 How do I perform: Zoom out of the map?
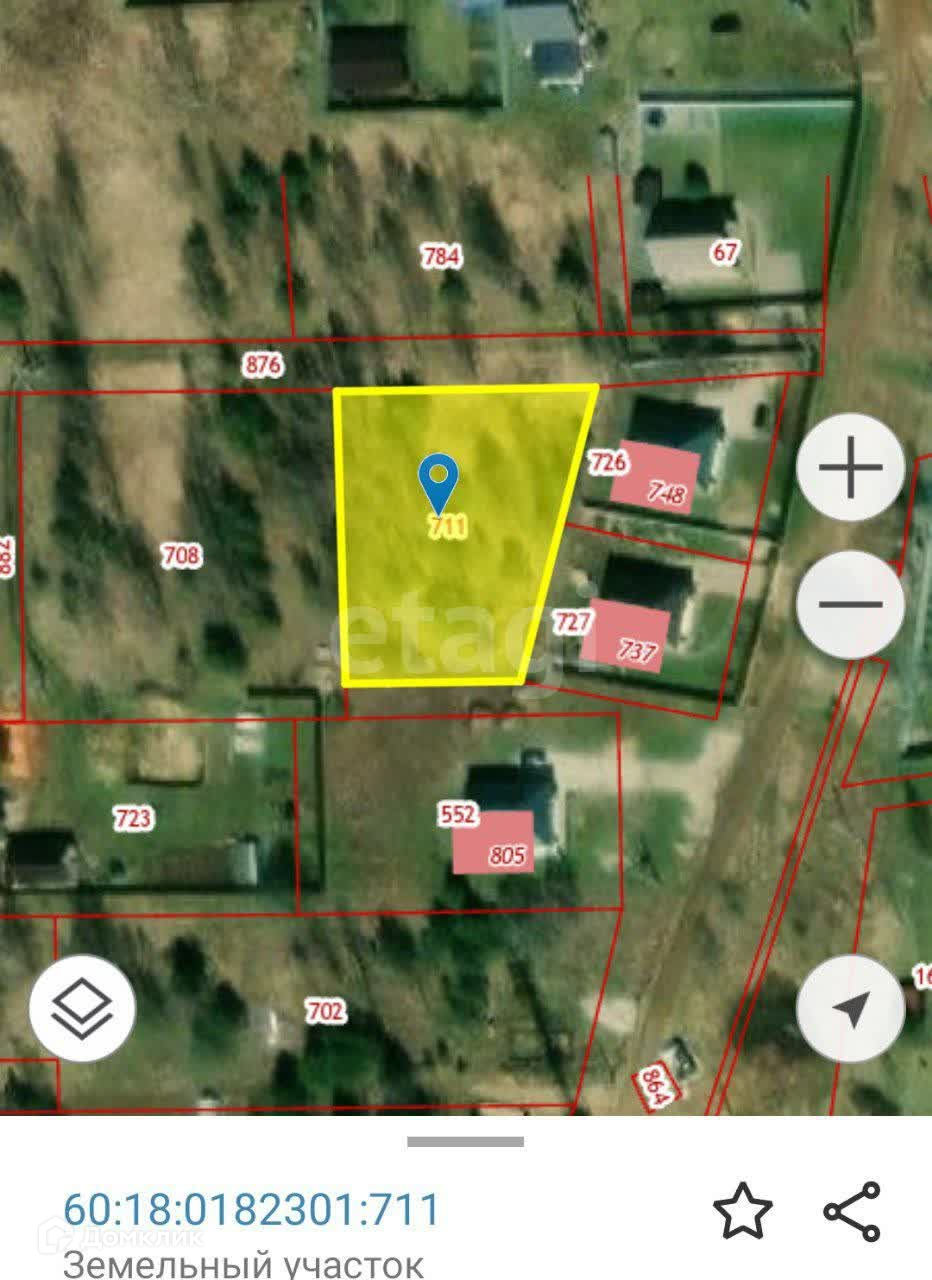[x=850, y=604]
